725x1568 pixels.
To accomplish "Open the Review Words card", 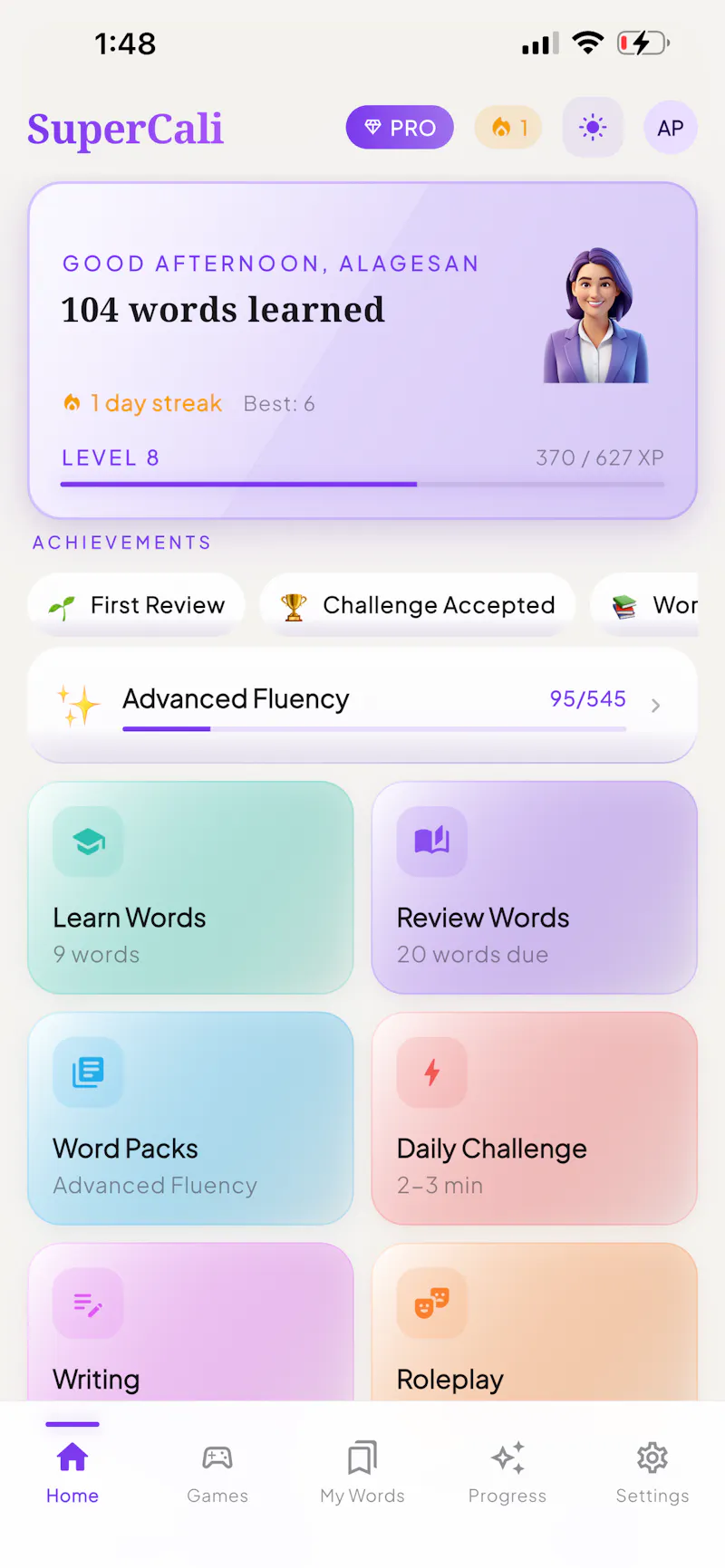I will coord(535,888).
